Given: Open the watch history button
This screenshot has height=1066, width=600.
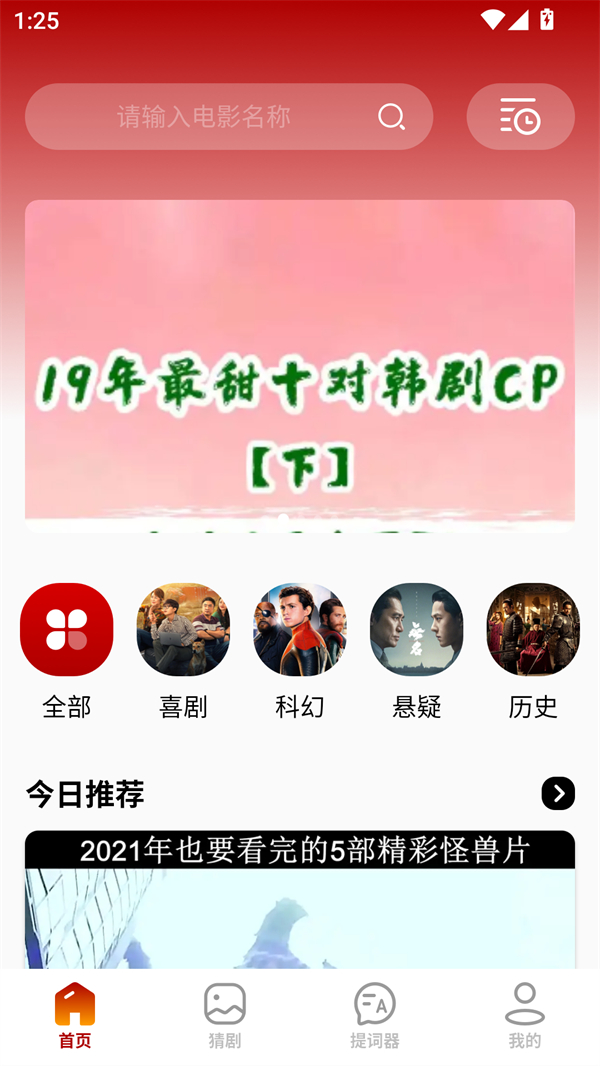Looking at the screenshot, I should point(520,117).
